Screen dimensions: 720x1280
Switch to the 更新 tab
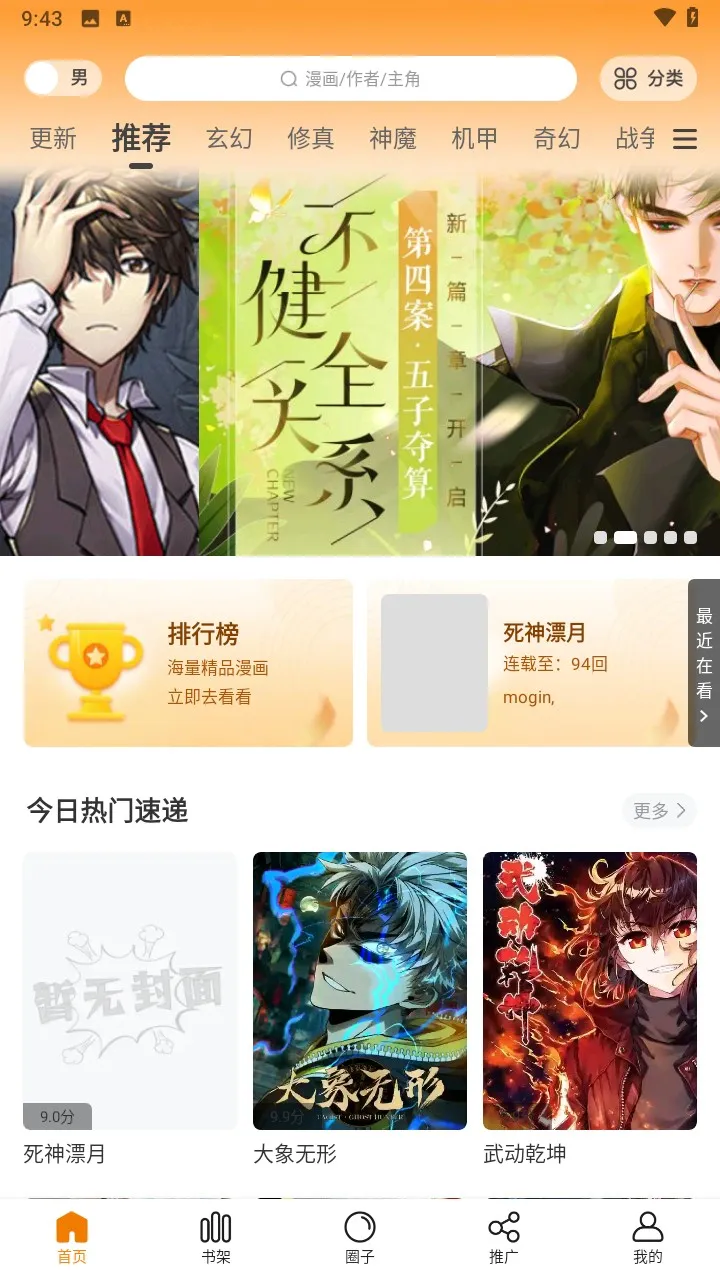(x=54, y=139)
